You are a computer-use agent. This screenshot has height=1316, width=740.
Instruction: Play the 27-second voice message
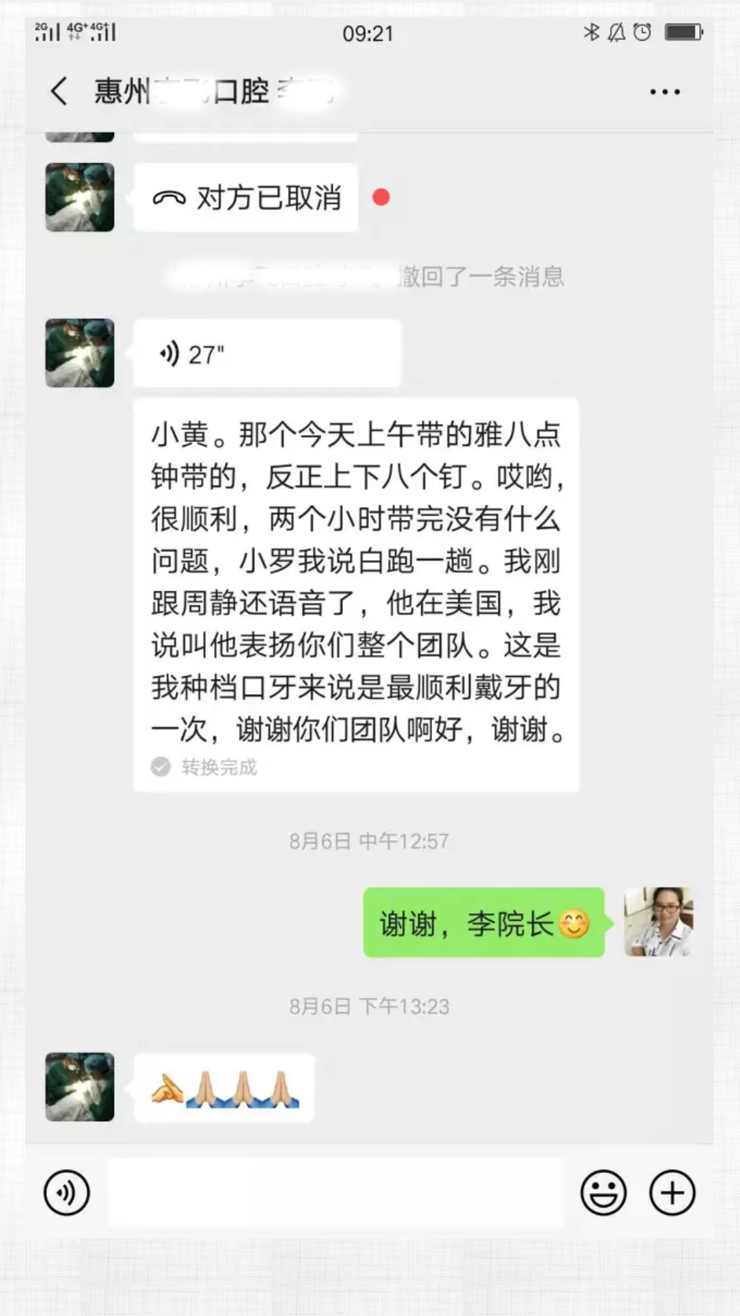267,353
